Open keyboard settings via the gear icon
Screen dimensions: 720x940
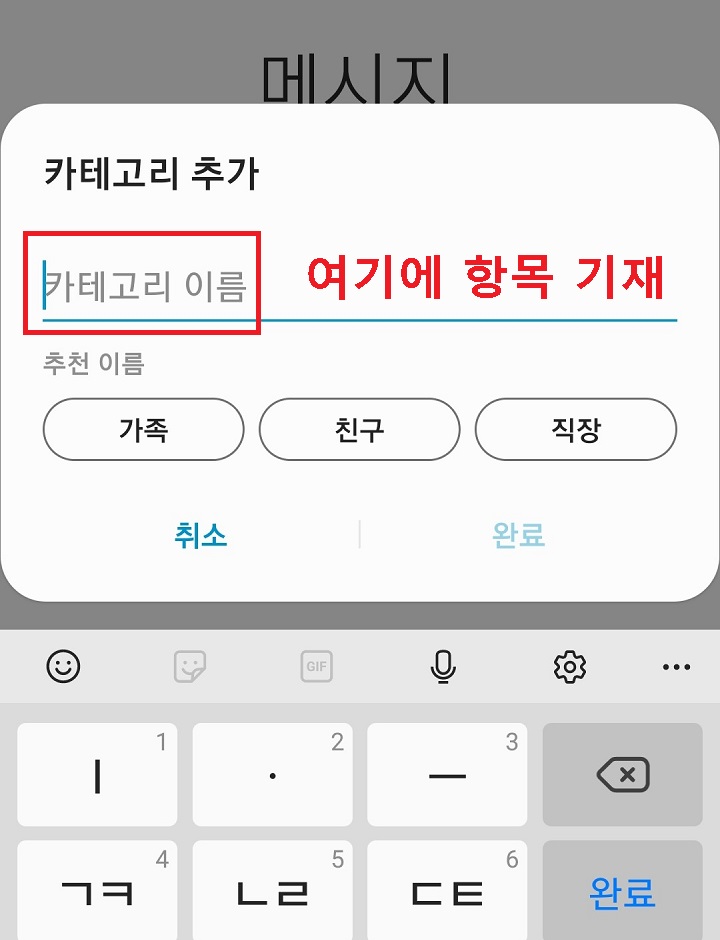[x=569, y=666]
